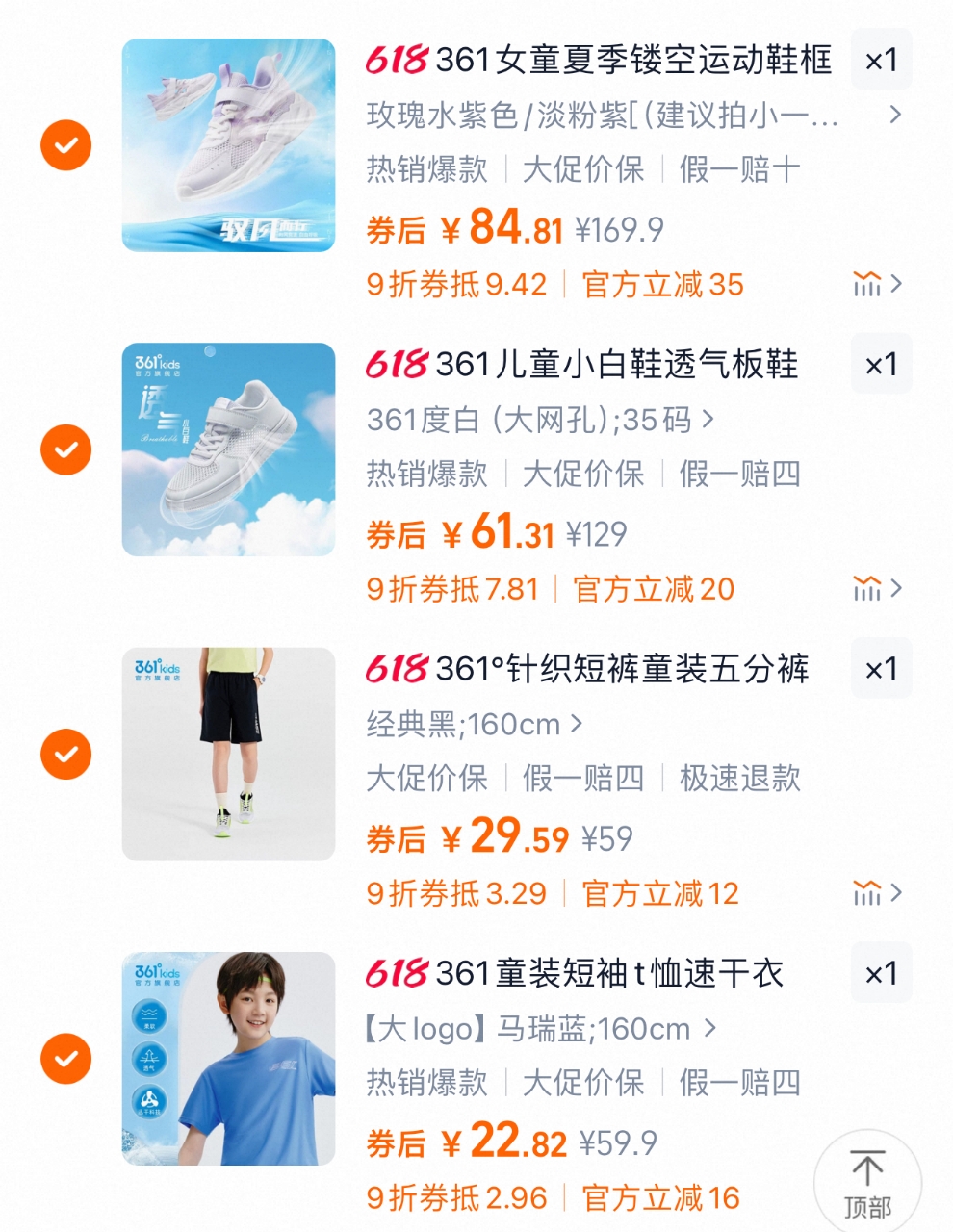Open the white sneaker product image

pos(228,449)
